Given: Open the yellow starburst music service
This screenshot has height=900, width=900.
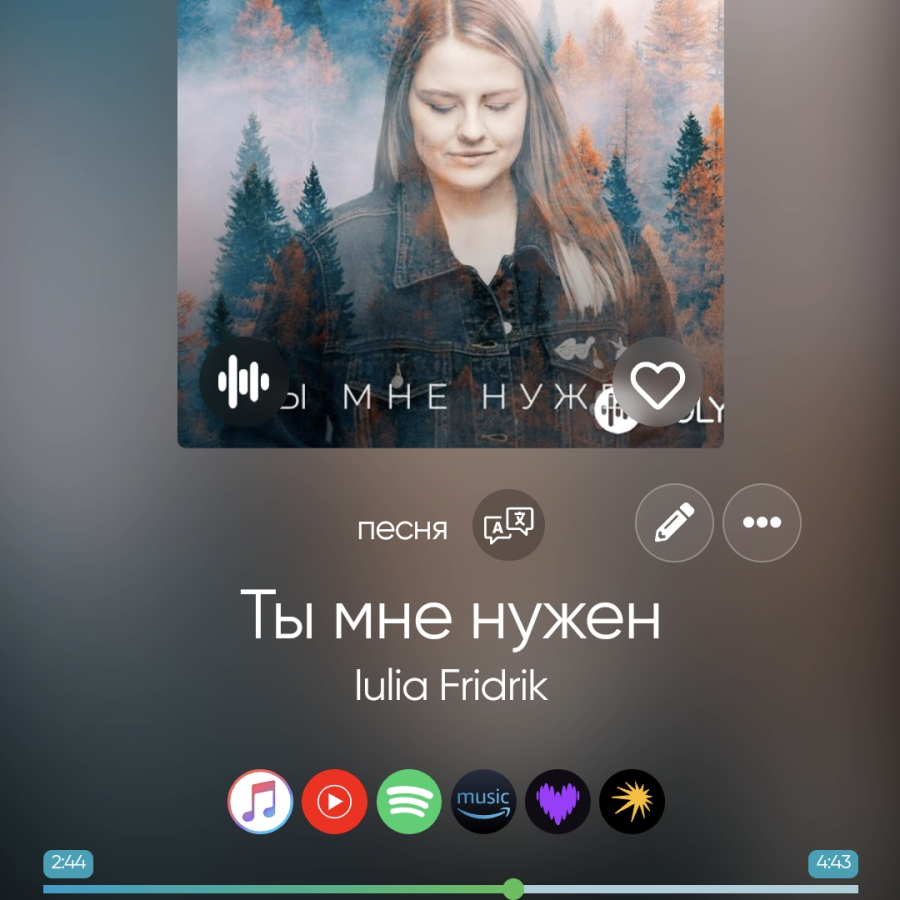Looking at the screenshot, I should (632, 801).
